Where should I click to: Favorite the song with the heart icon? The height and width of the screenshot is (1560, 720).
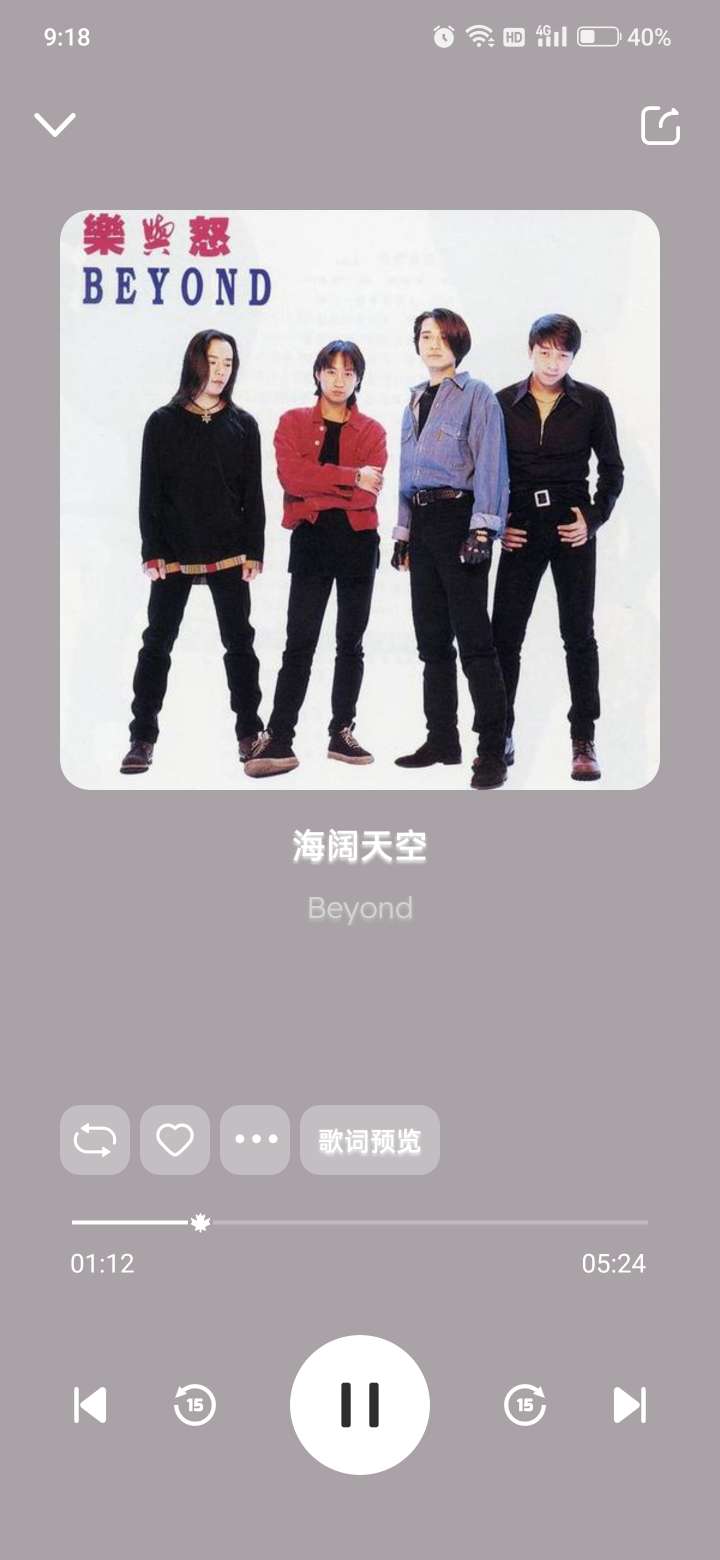175,1140
